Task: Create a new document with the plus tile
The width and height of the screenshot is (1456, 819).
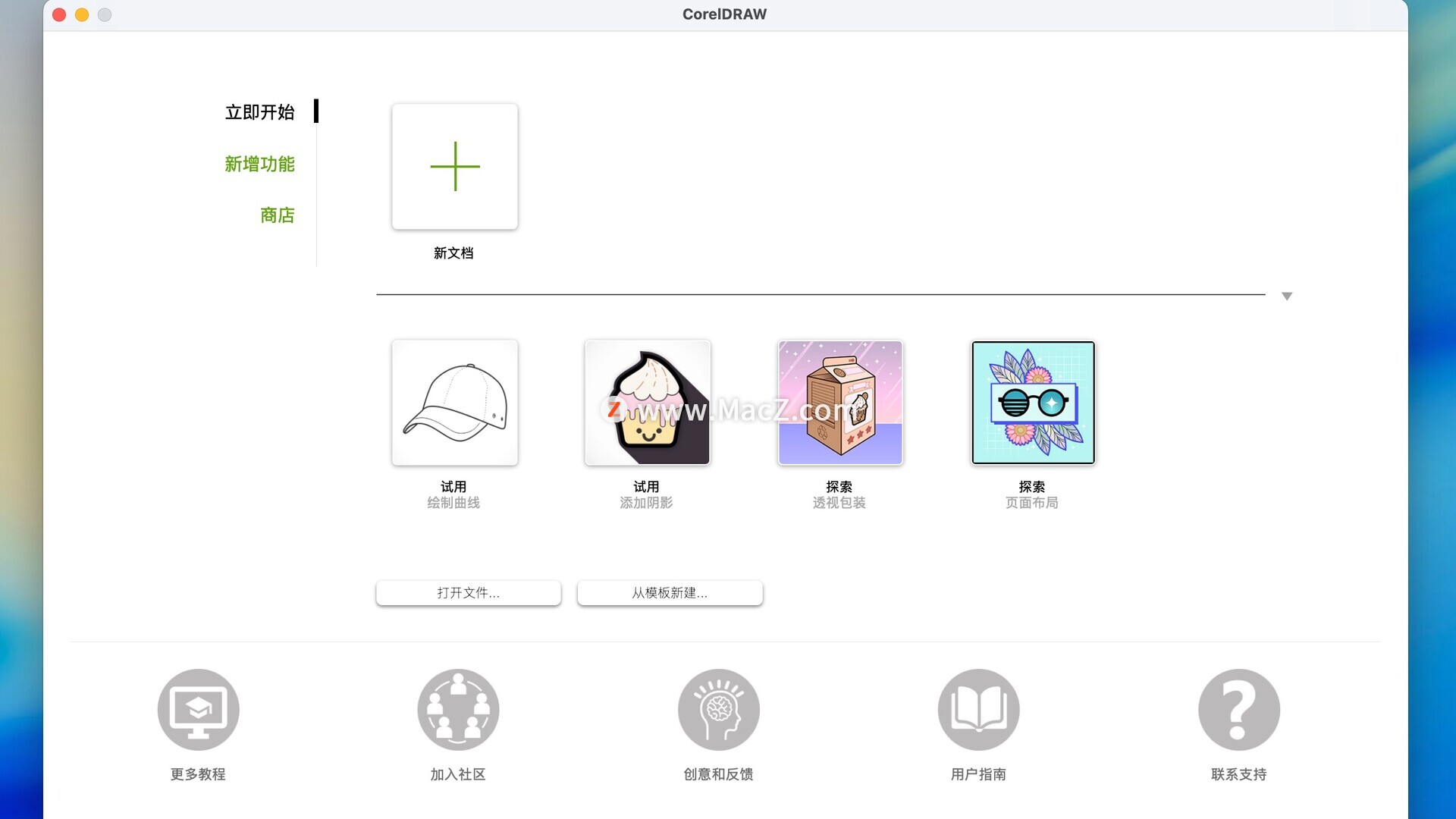Action: (x=454, y=167)
